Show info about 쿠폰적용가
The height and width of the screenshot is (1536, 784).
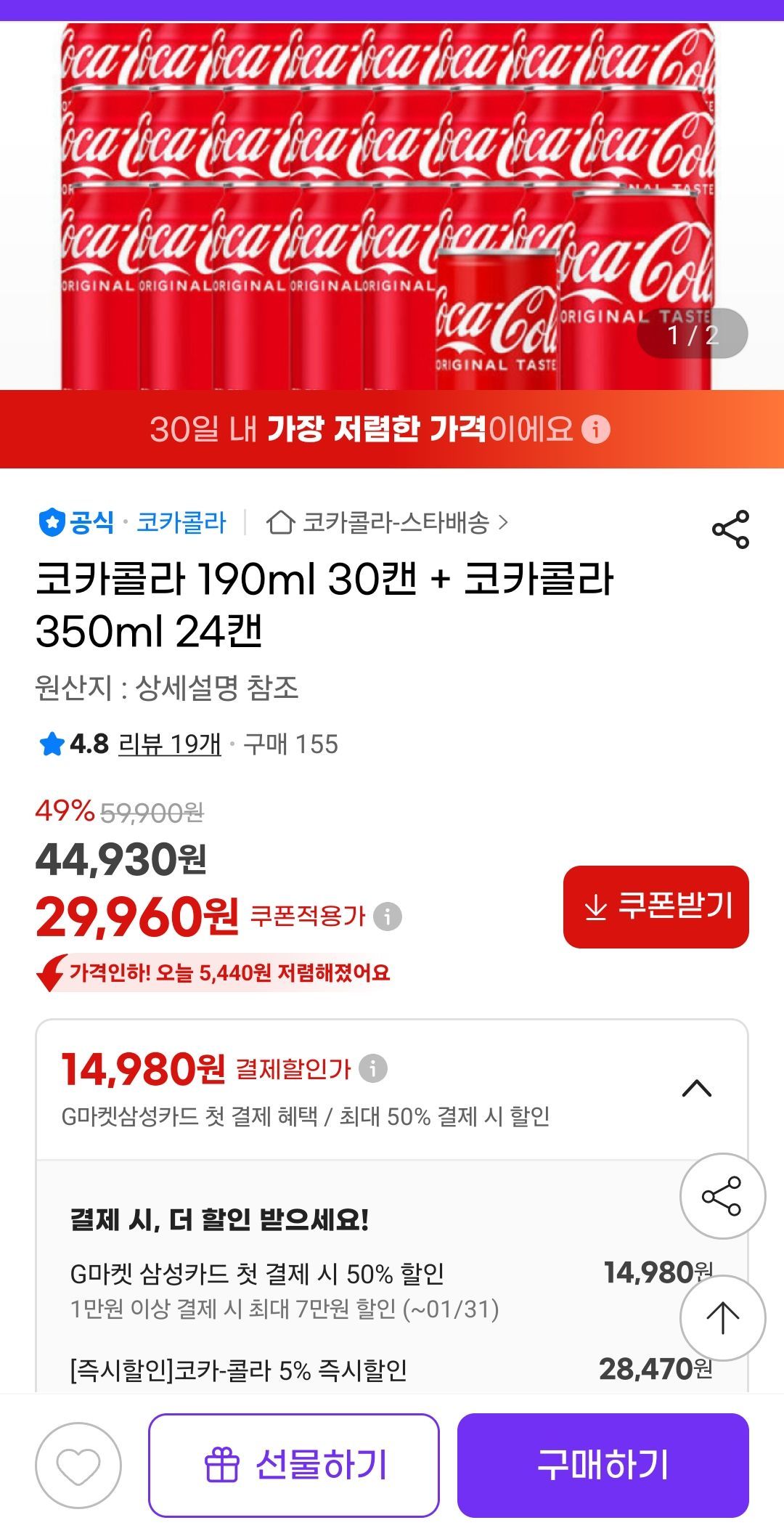388,917
